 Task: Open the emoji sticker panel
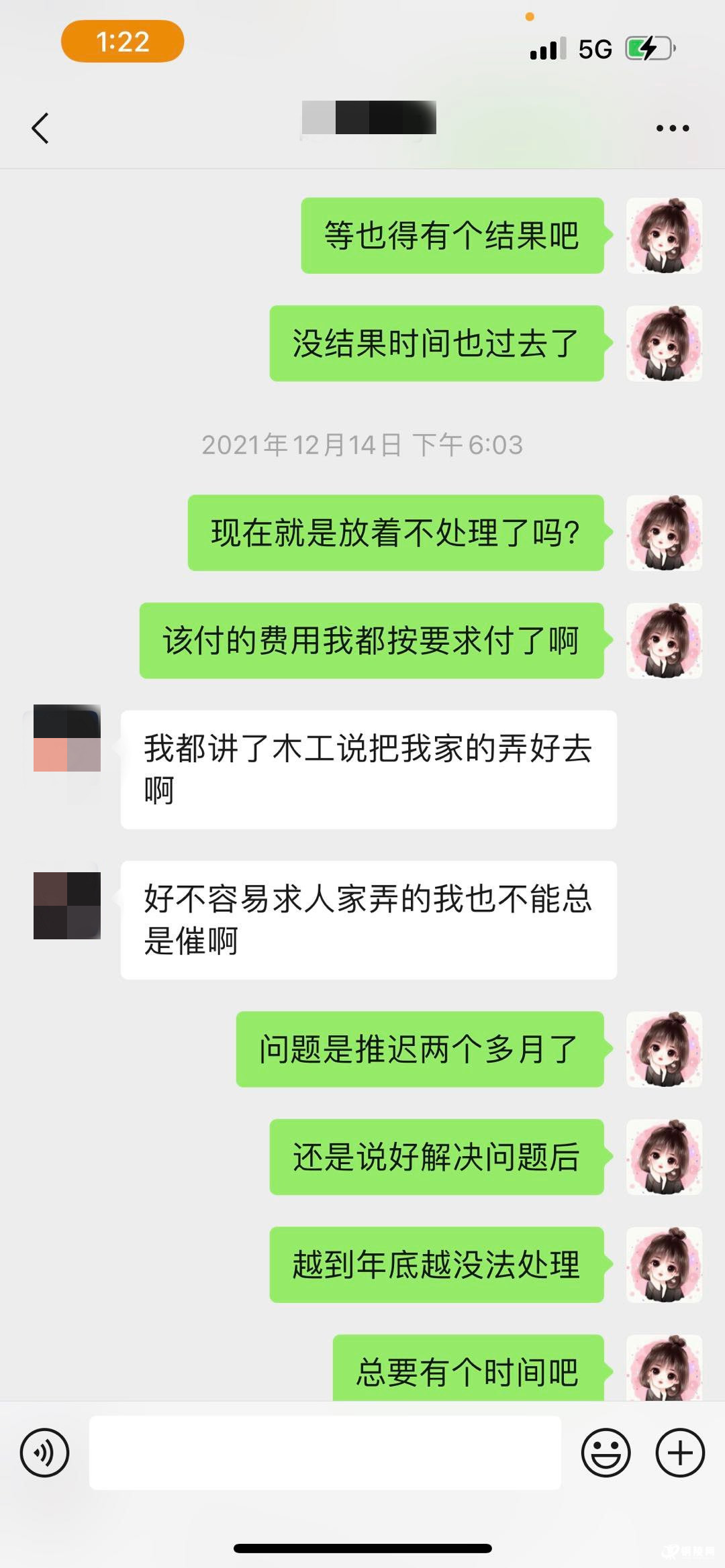click(x=606, y=1453)
